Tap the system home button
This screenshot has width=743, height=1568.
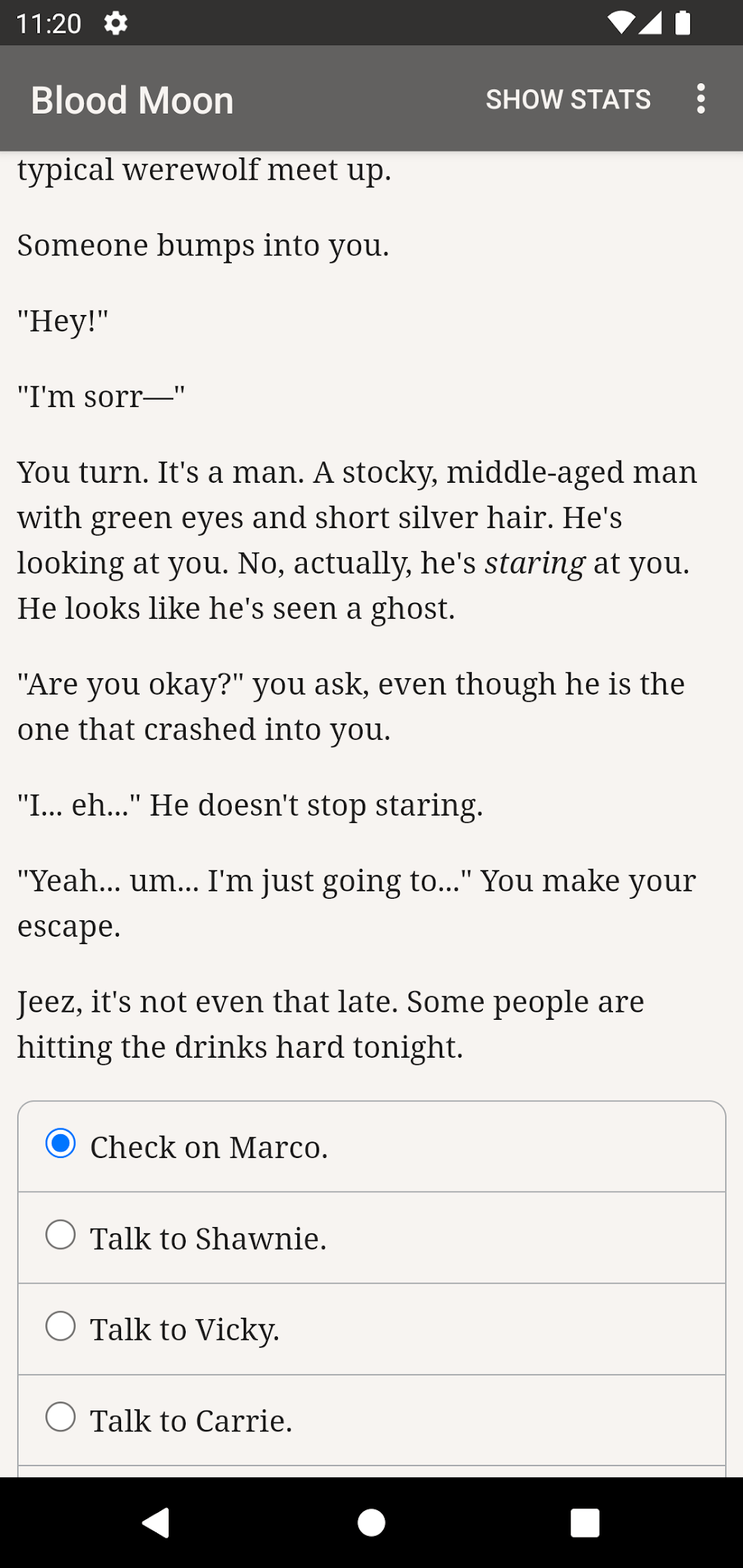tap(371, 1523)
